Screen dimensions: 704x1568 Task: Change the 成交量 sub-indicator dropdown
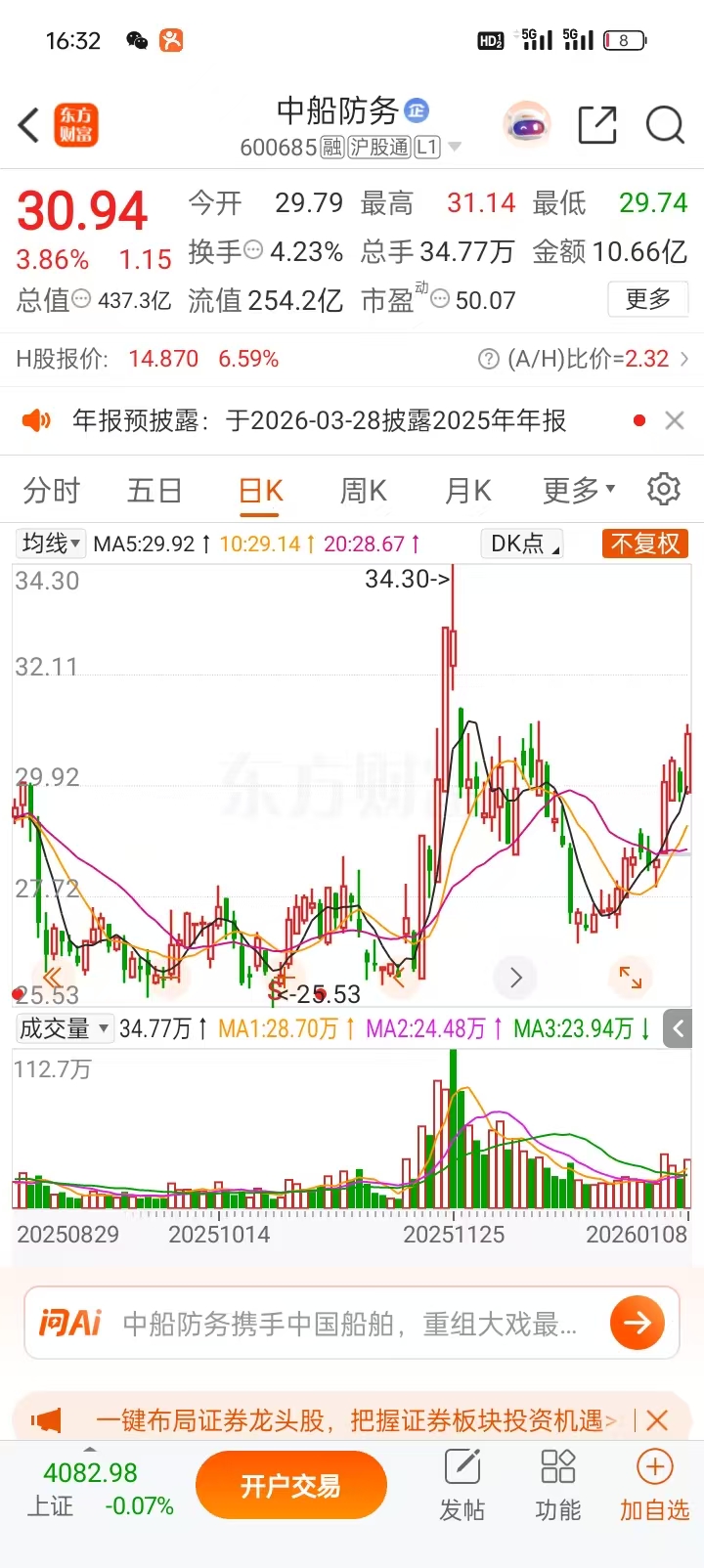click(64, 1028)
